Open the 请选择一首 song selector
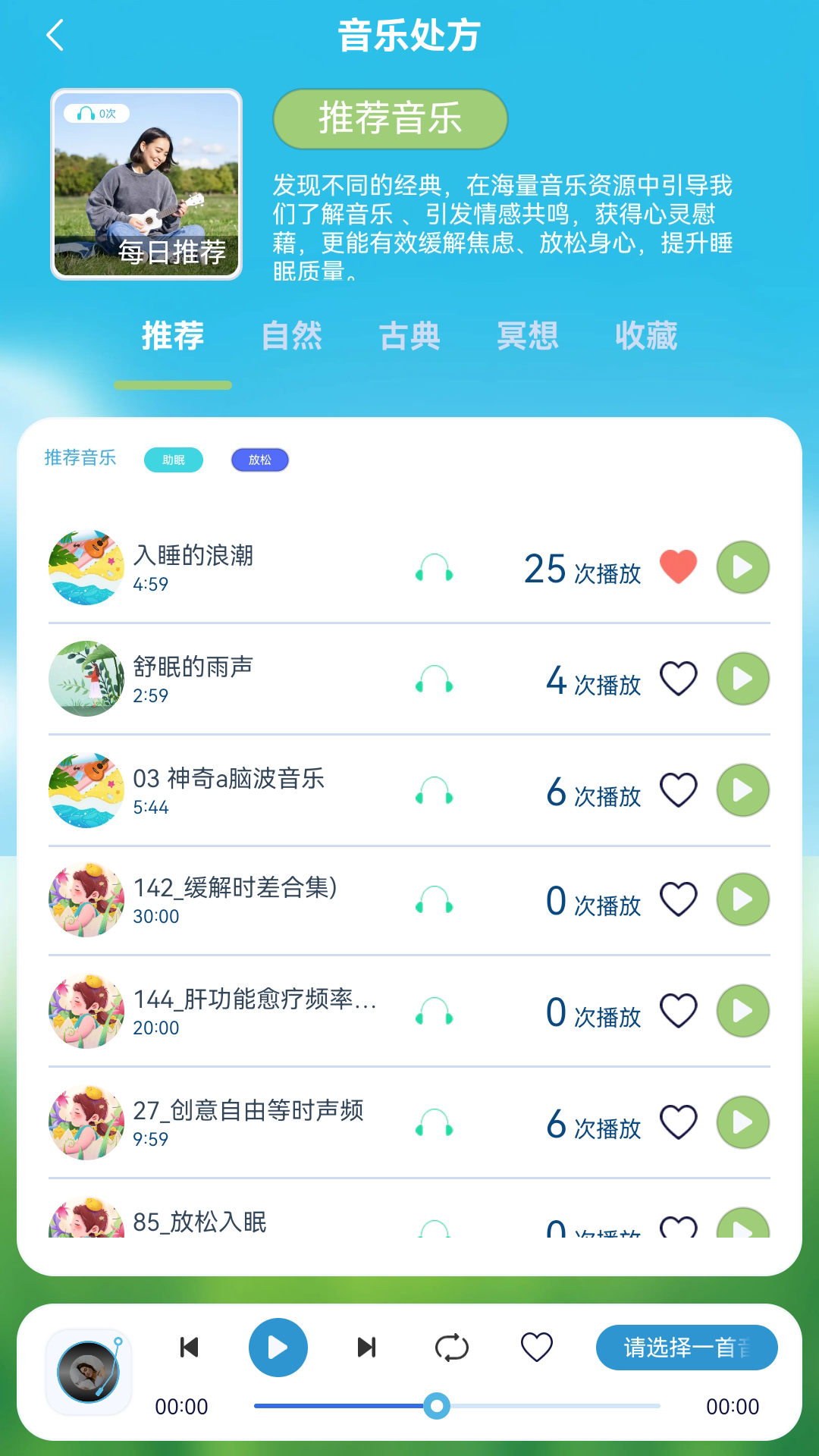 (x=686, y=1348)
